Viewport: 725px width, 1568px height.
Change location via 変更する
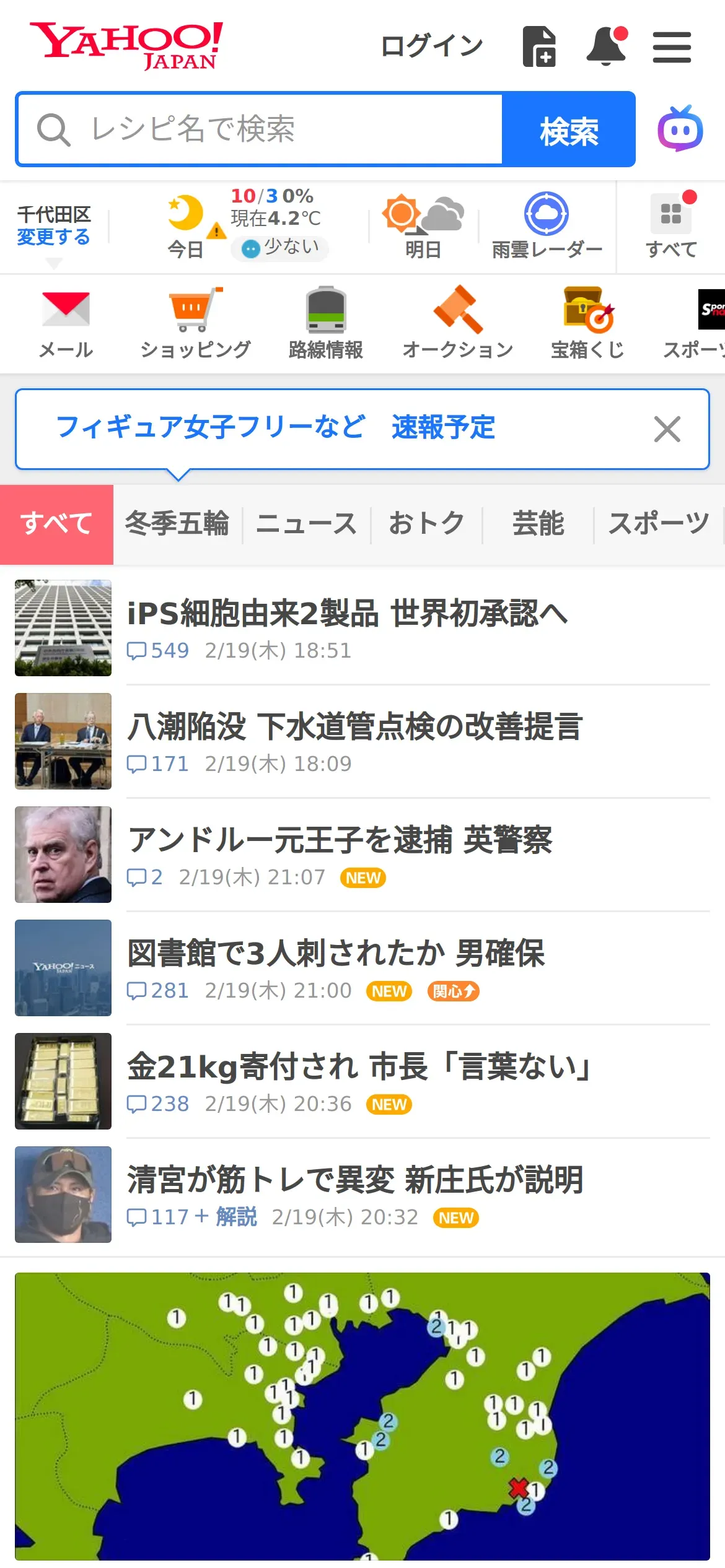53,237
